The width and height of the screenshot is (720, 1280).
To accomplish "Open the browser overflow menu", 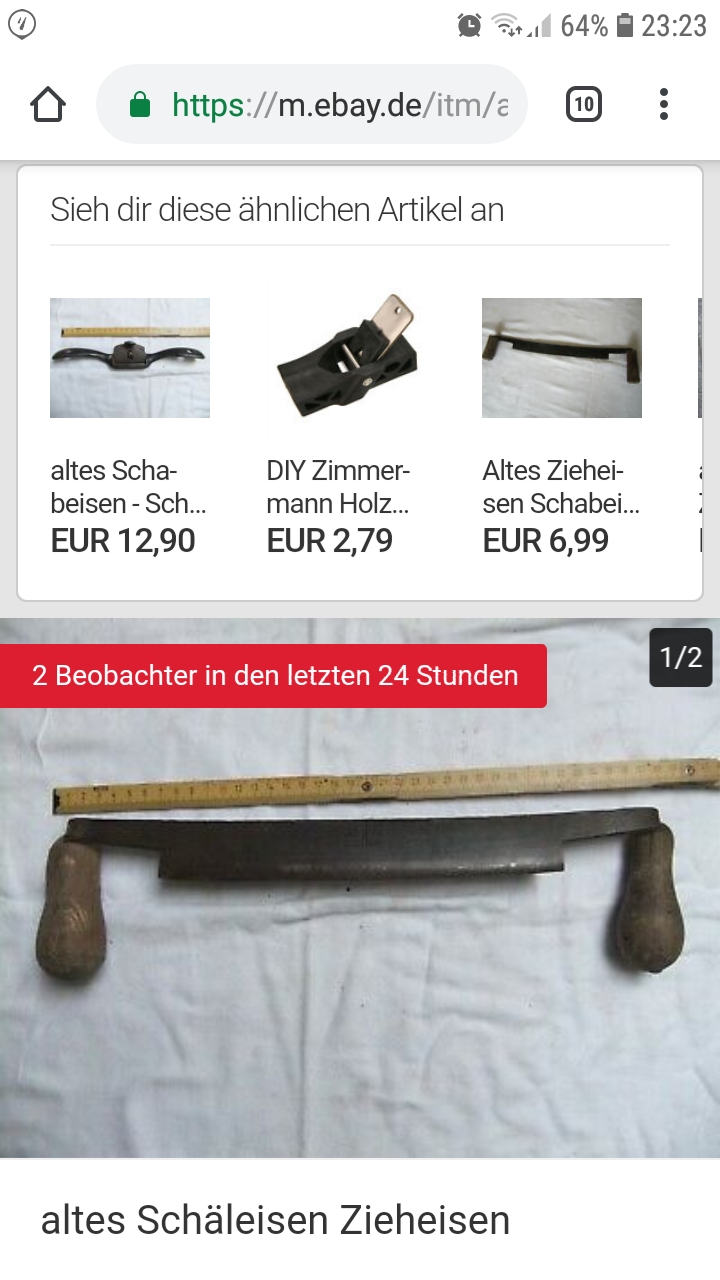I will [664, 104].
